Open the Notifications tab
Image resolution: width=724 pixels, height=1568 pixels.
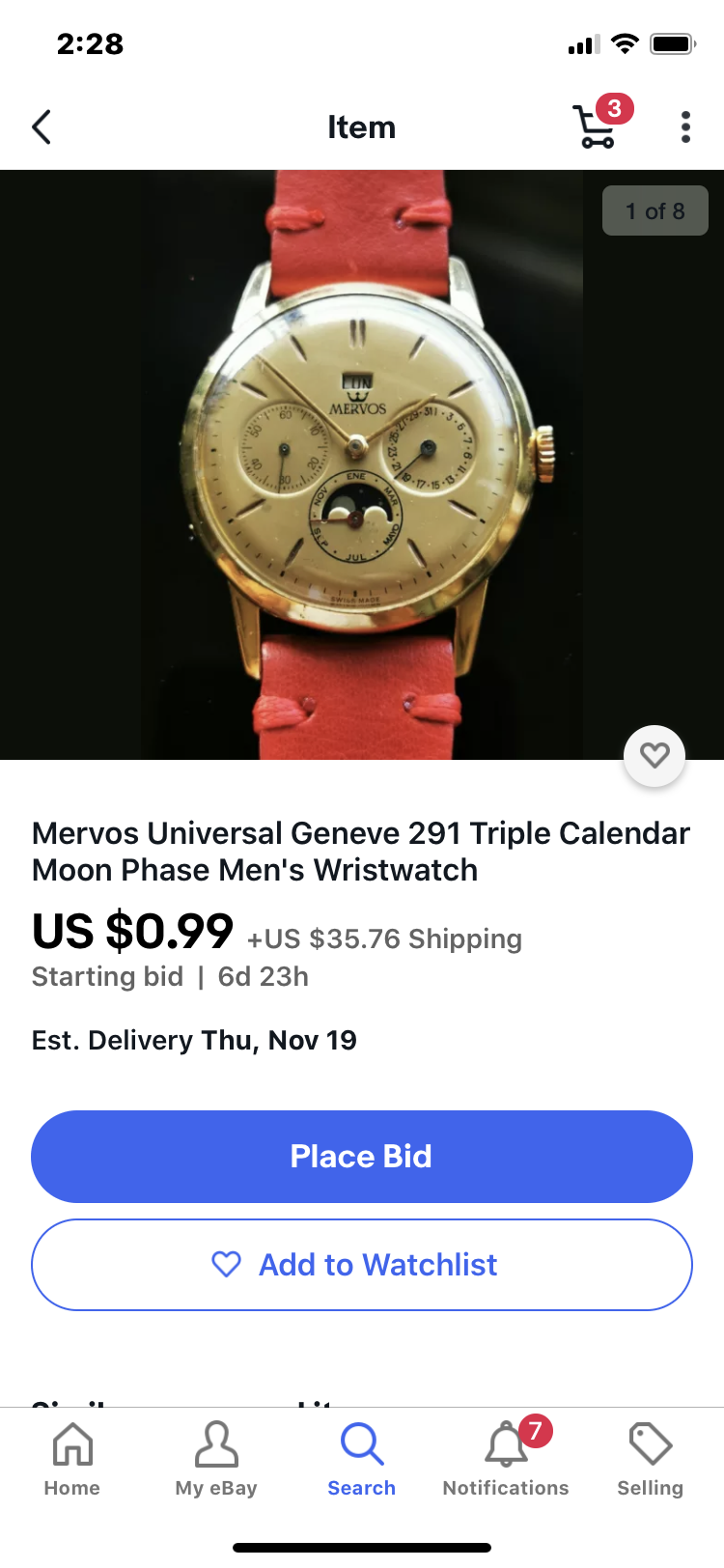[506, 1459]
